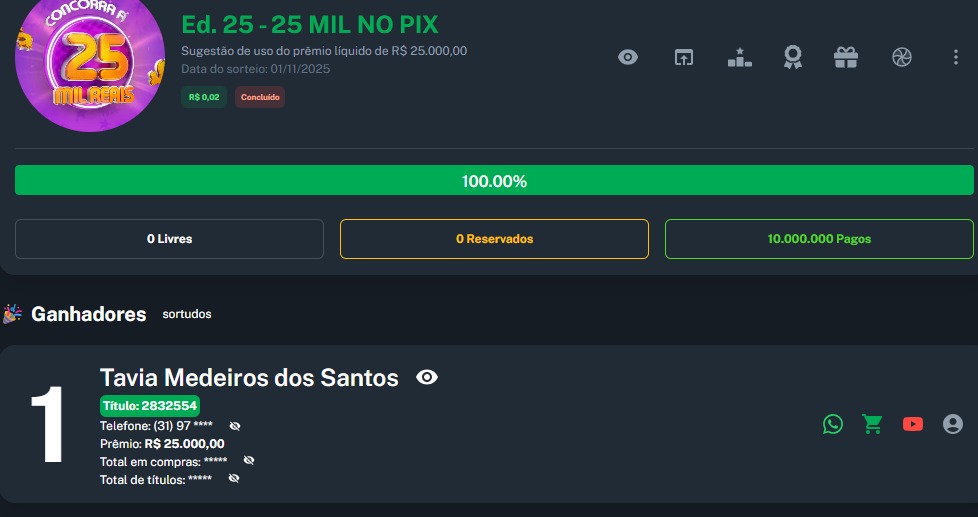Reveal the hidden Total em compras value

(x=249, y=461)
